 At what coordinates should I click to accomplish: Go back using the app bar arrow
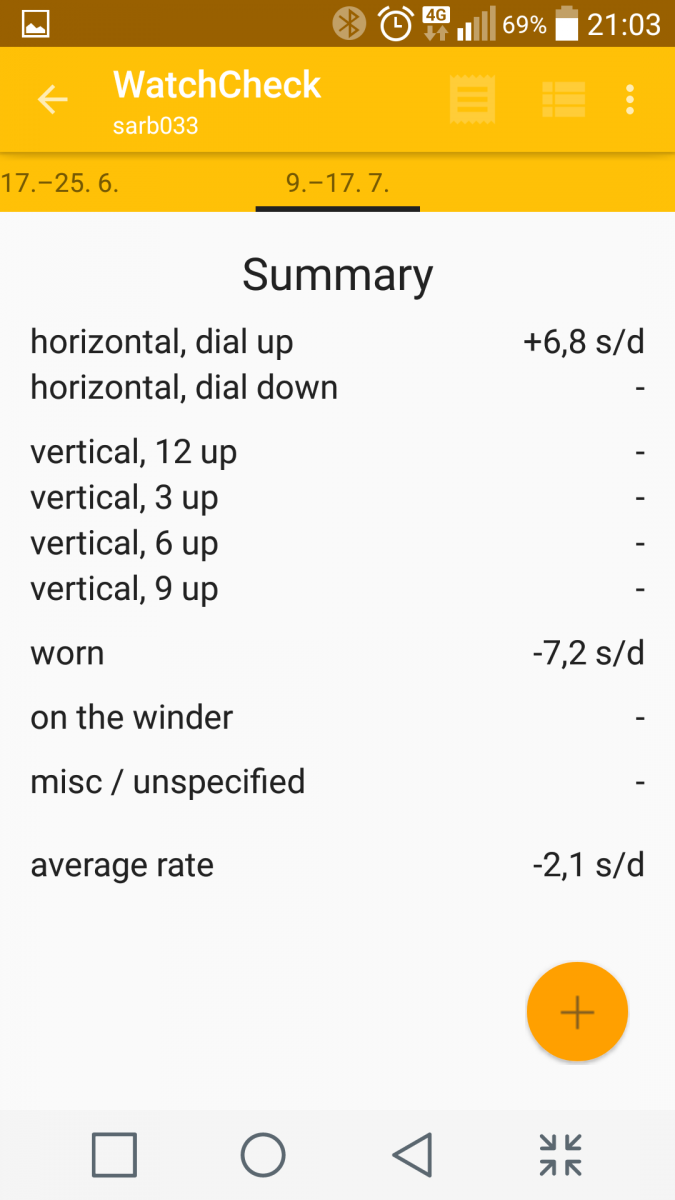52,99
